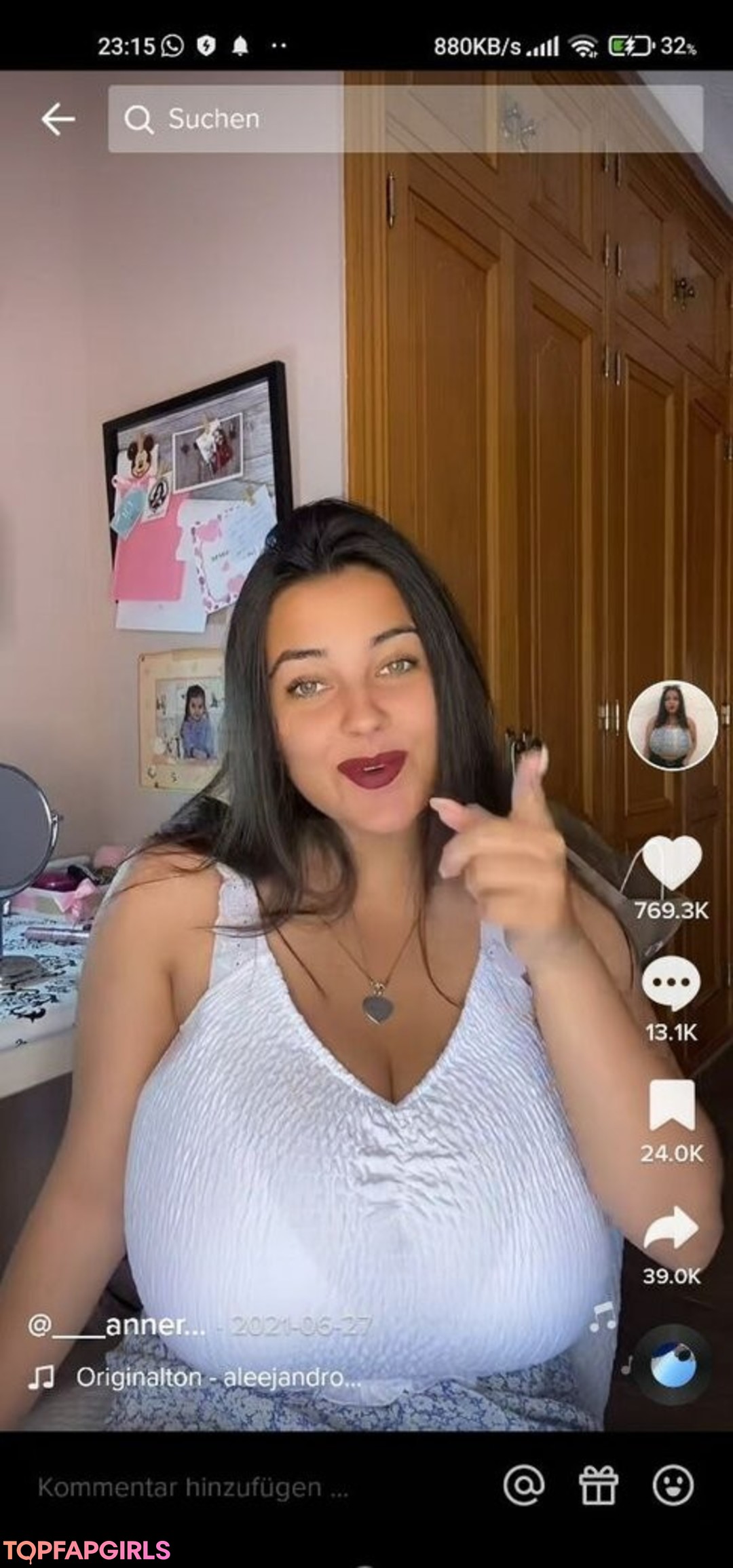Go back with the arrow icon
The height and width of the screenshot is (1568, 733).
pyautogui.click(x=58, y=119)
